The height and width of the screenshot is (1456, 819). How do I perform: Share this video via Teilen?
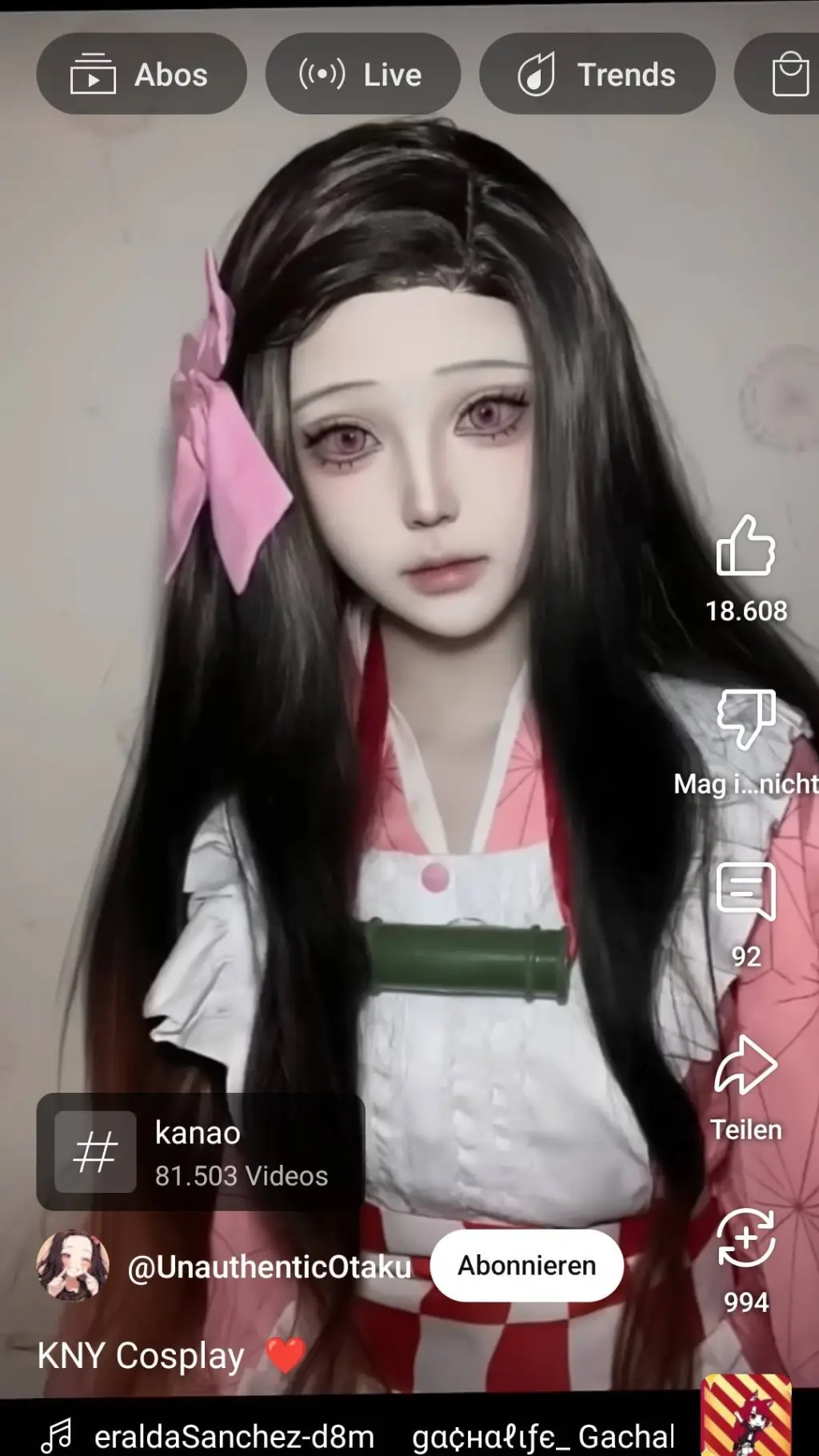(x=745, y=1067)
